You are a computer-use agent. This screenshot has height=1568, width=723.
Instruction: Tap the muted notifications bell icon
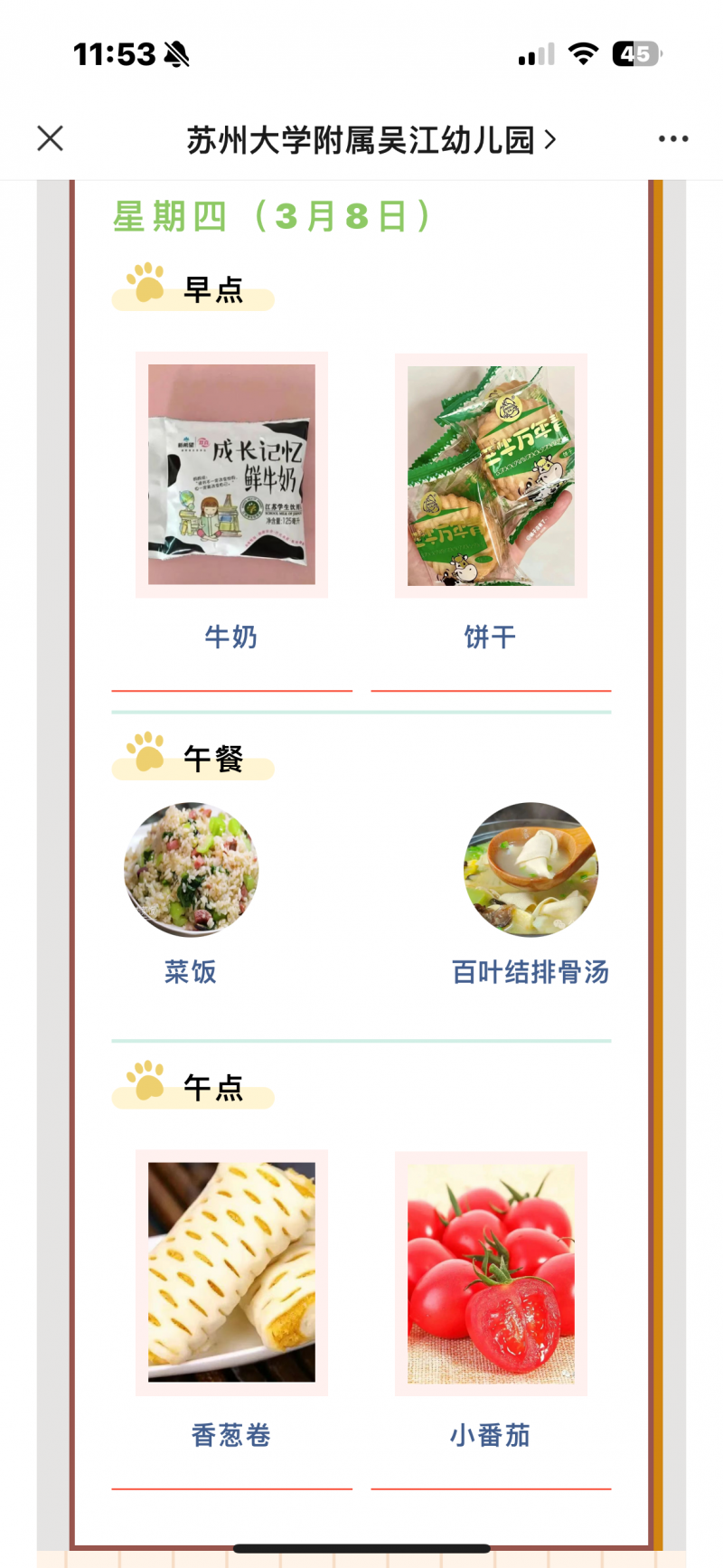click(x=177, y=54)
